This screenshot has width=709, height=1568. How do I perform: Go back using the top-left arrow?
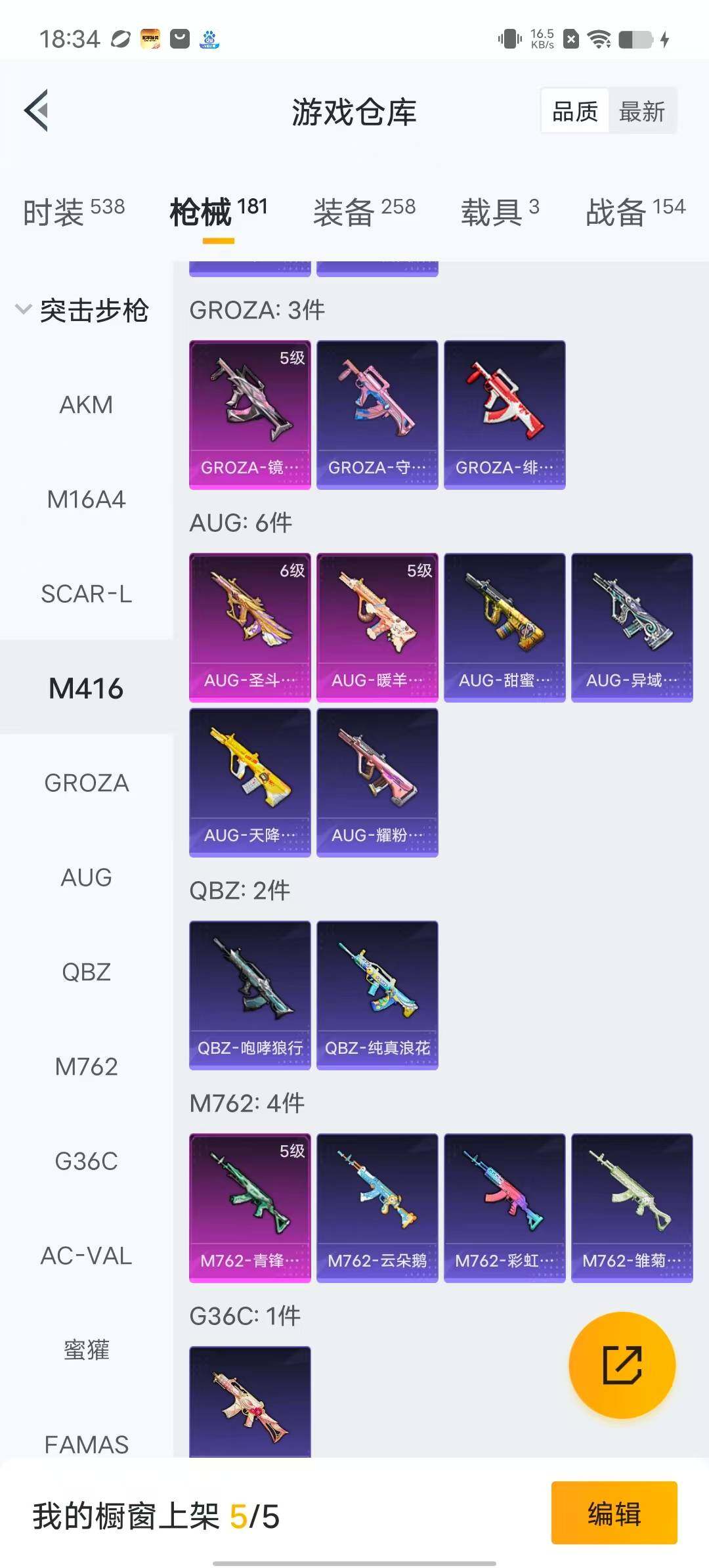pos(37,110)
